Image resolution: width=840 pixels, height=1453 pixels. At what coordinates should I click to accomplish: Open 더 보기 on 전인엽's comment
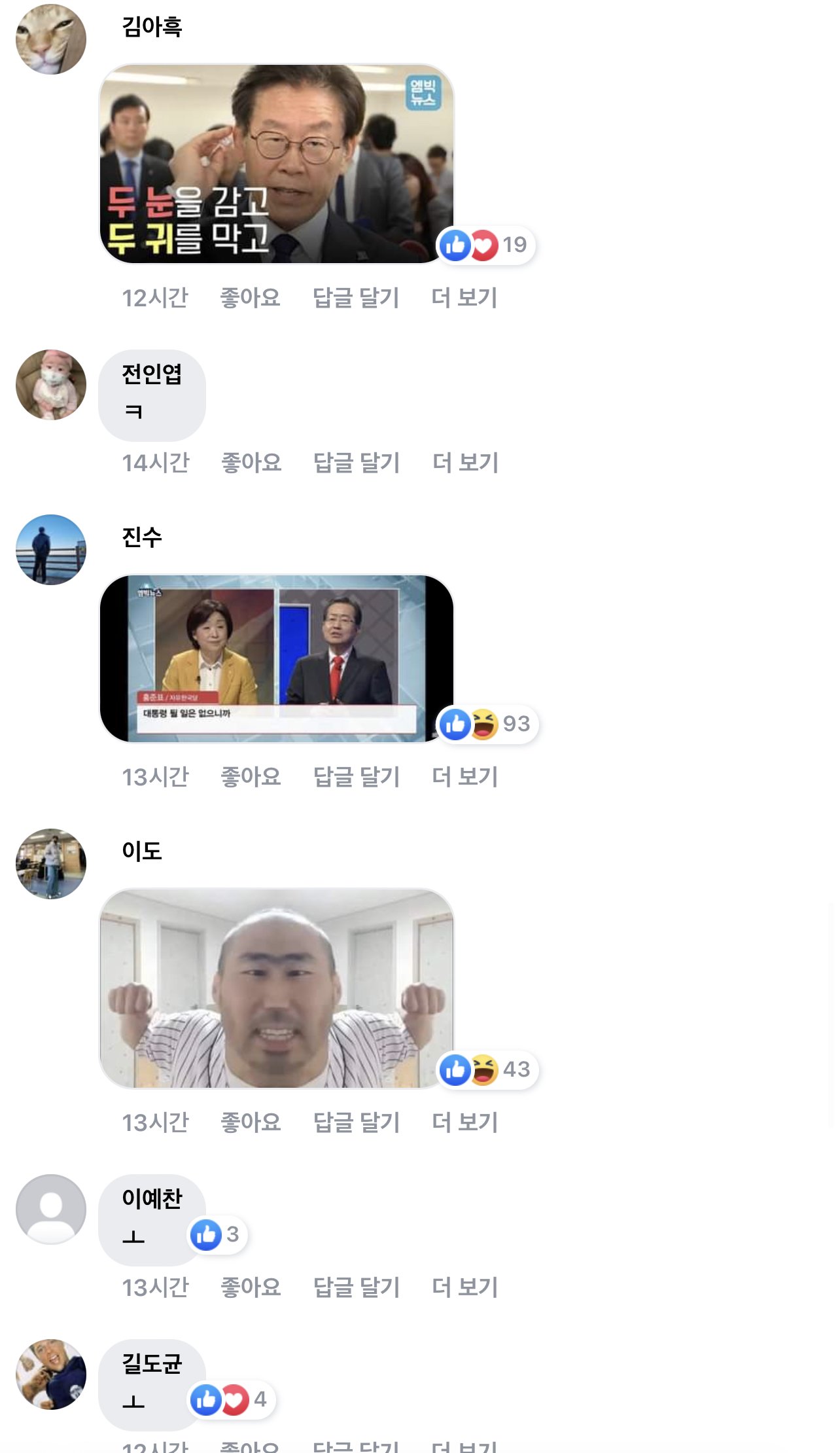click(x=465, y=463)
